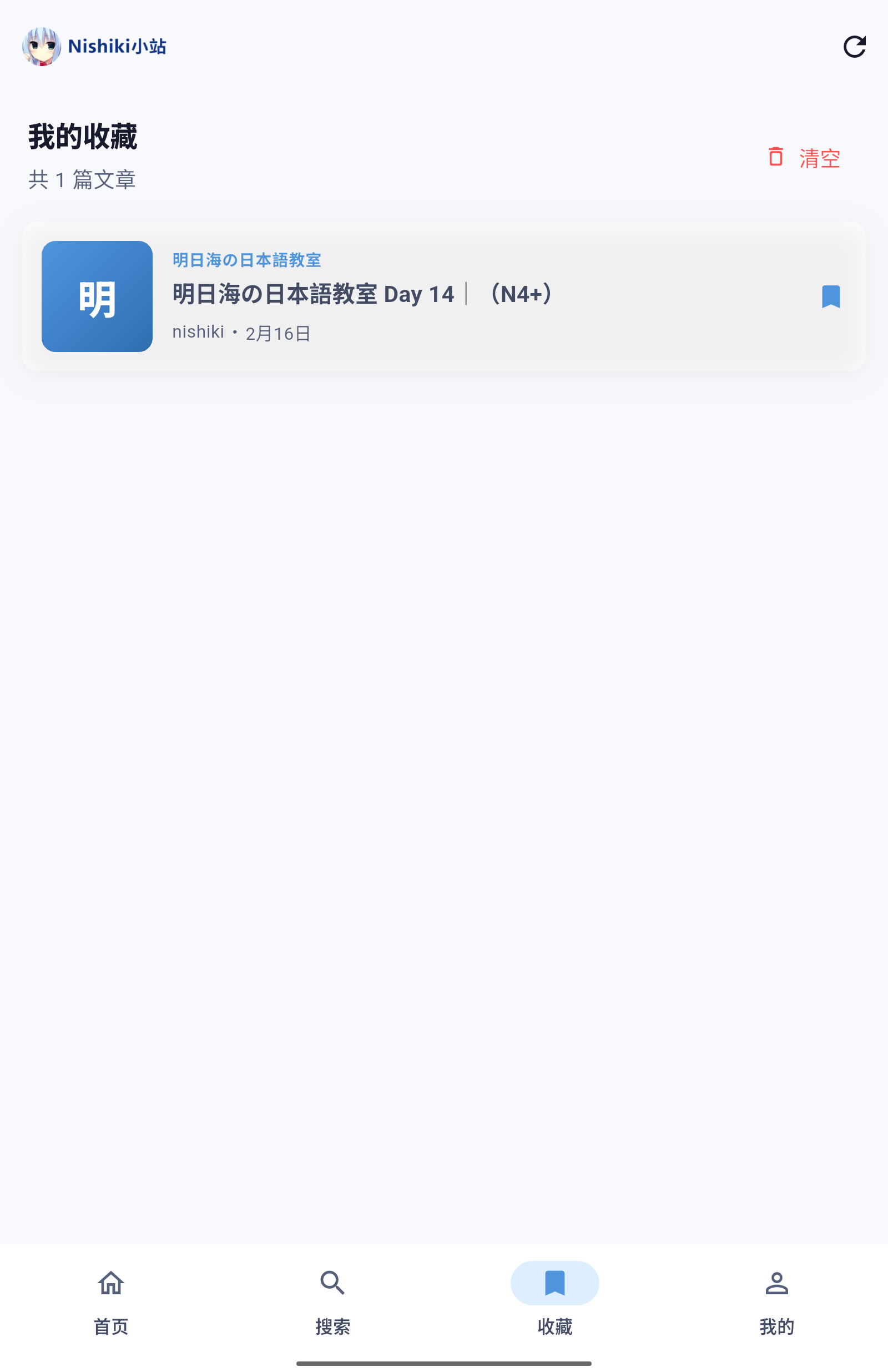Tap the search magnifier icon

pos(332,1283)
